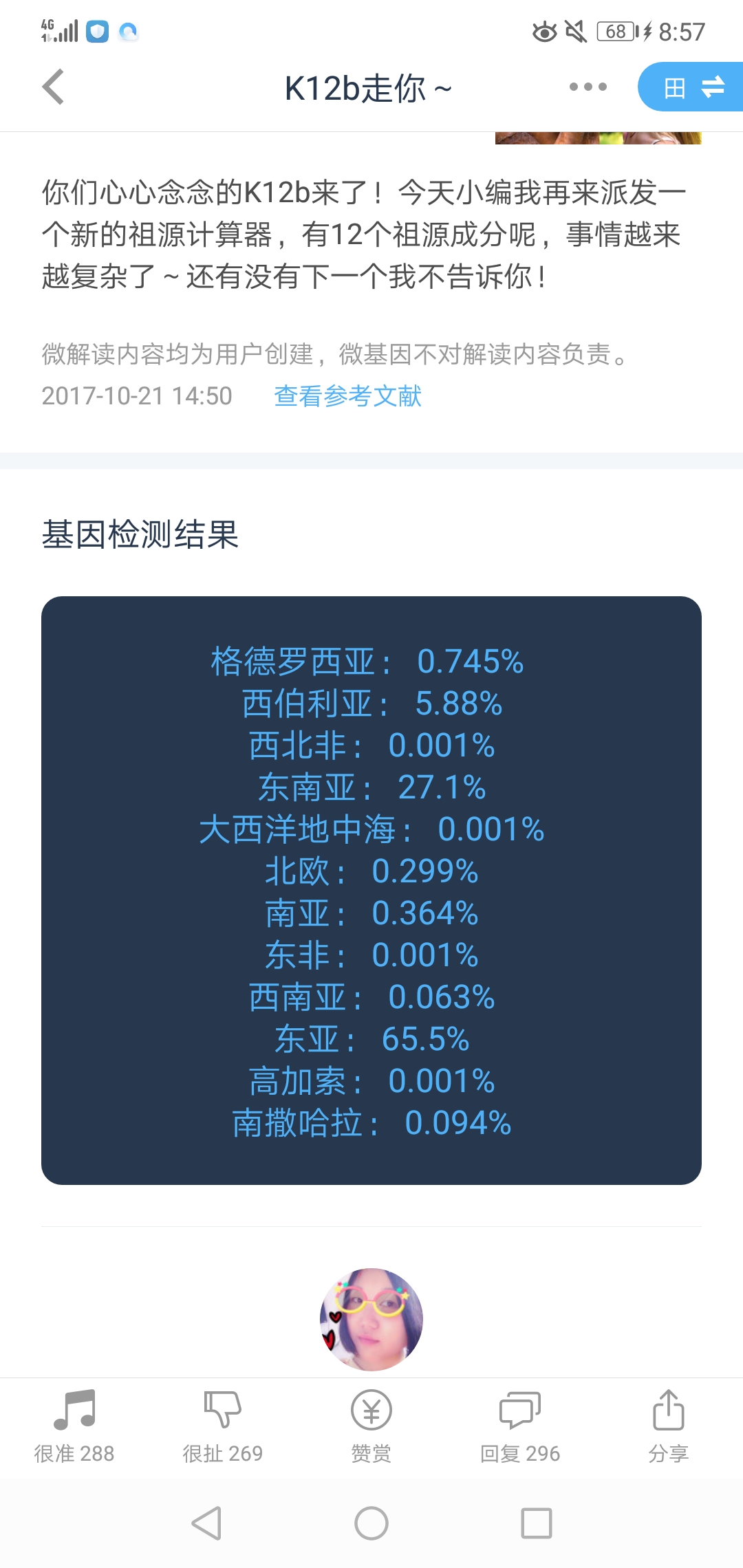This screenshot has width=743, height=1568.
Task: Open the three-dot overflow menu
Action: tap(588, 87)
